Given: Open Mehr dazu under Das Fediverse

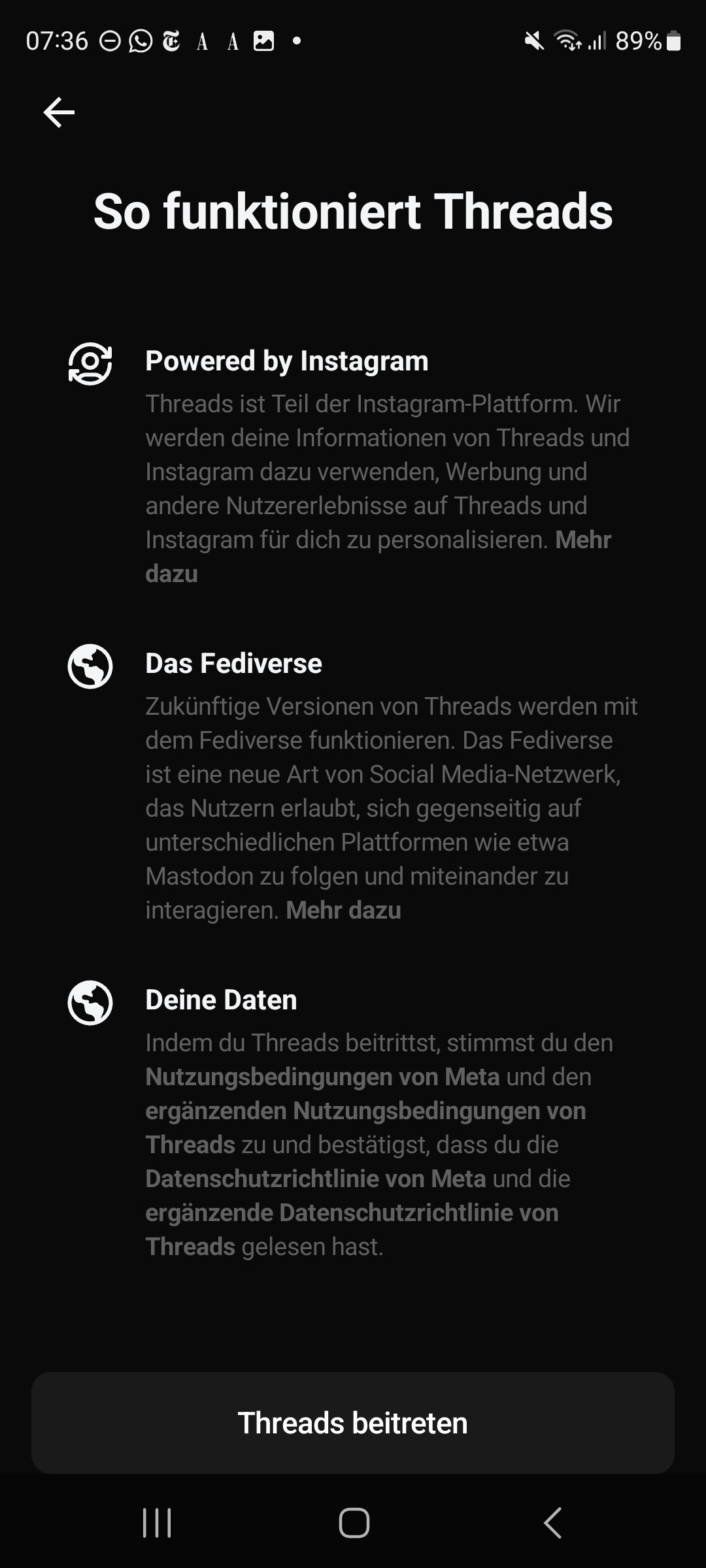Looking at the screenshot, I should (343, 910).
